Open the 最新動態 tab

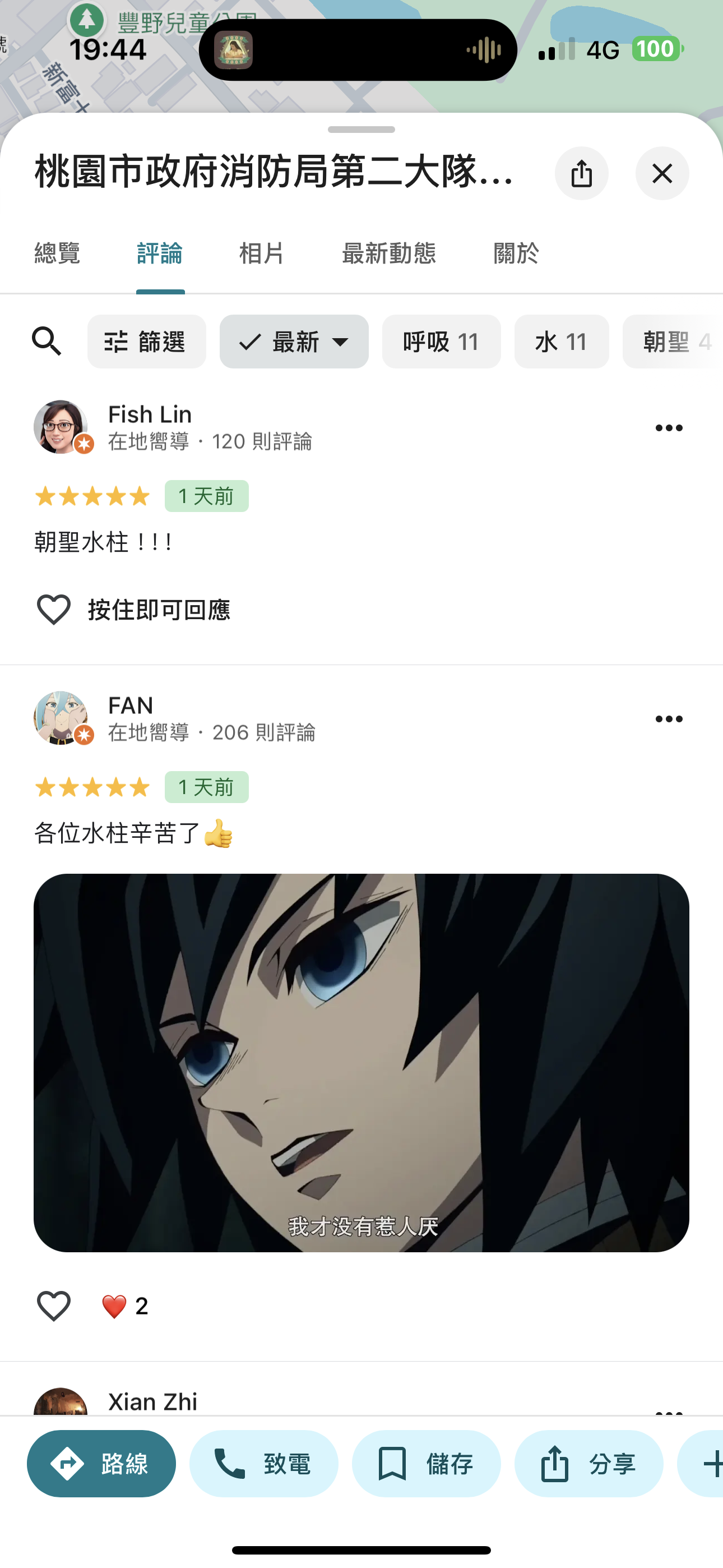pyautogui.click(x=389, y=253)
